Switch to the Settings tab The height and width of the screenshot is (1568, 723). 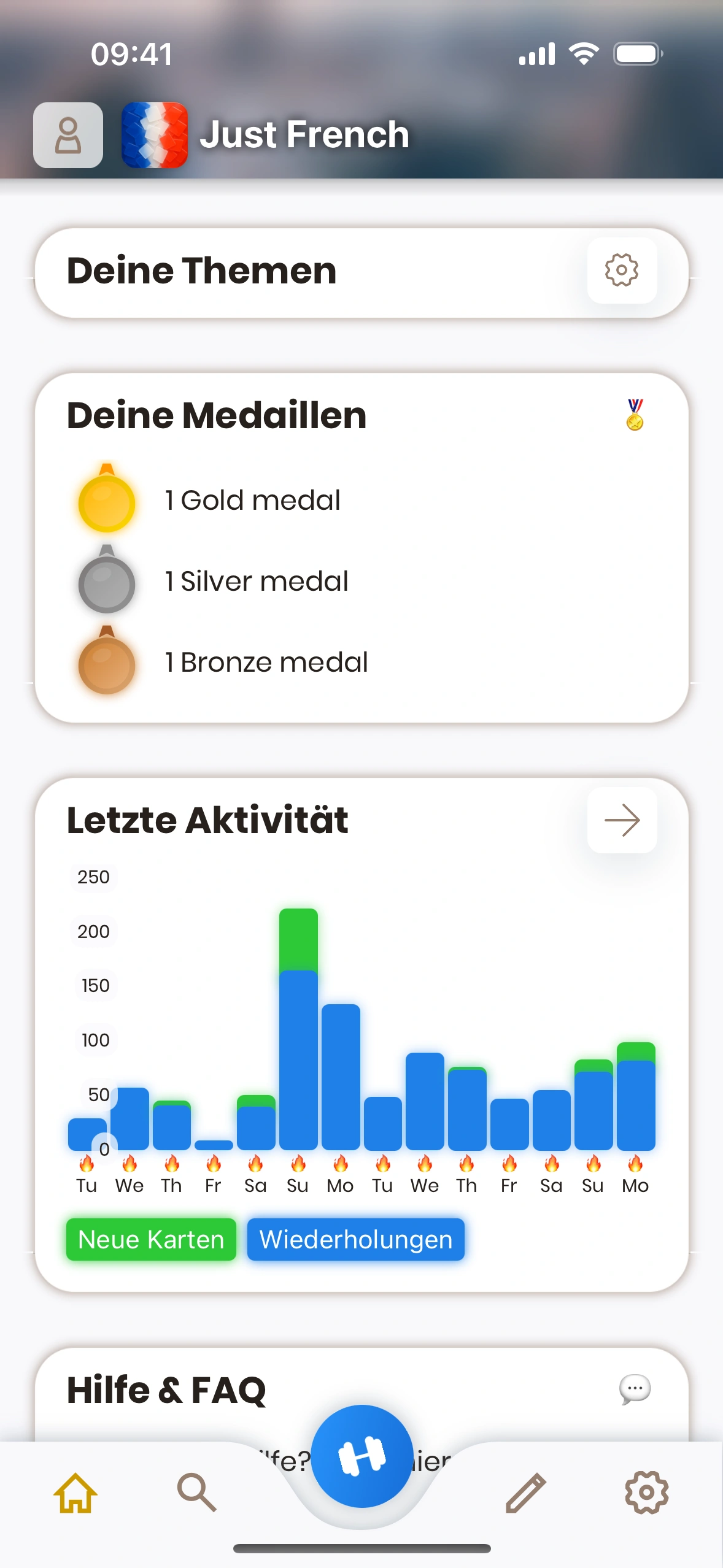(x=646, y=1493)
